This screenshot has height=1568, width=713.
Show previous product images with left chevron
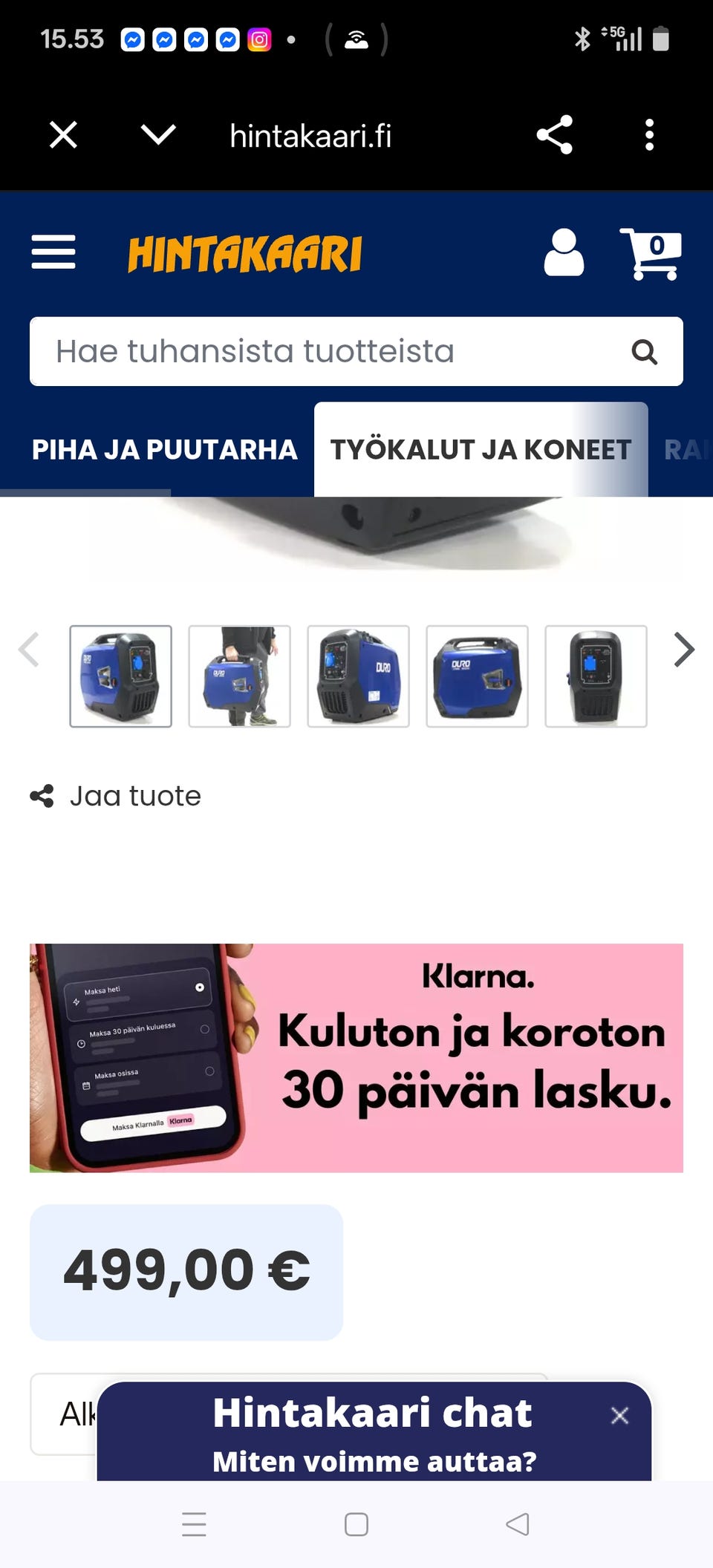click(x=30, y=650)
